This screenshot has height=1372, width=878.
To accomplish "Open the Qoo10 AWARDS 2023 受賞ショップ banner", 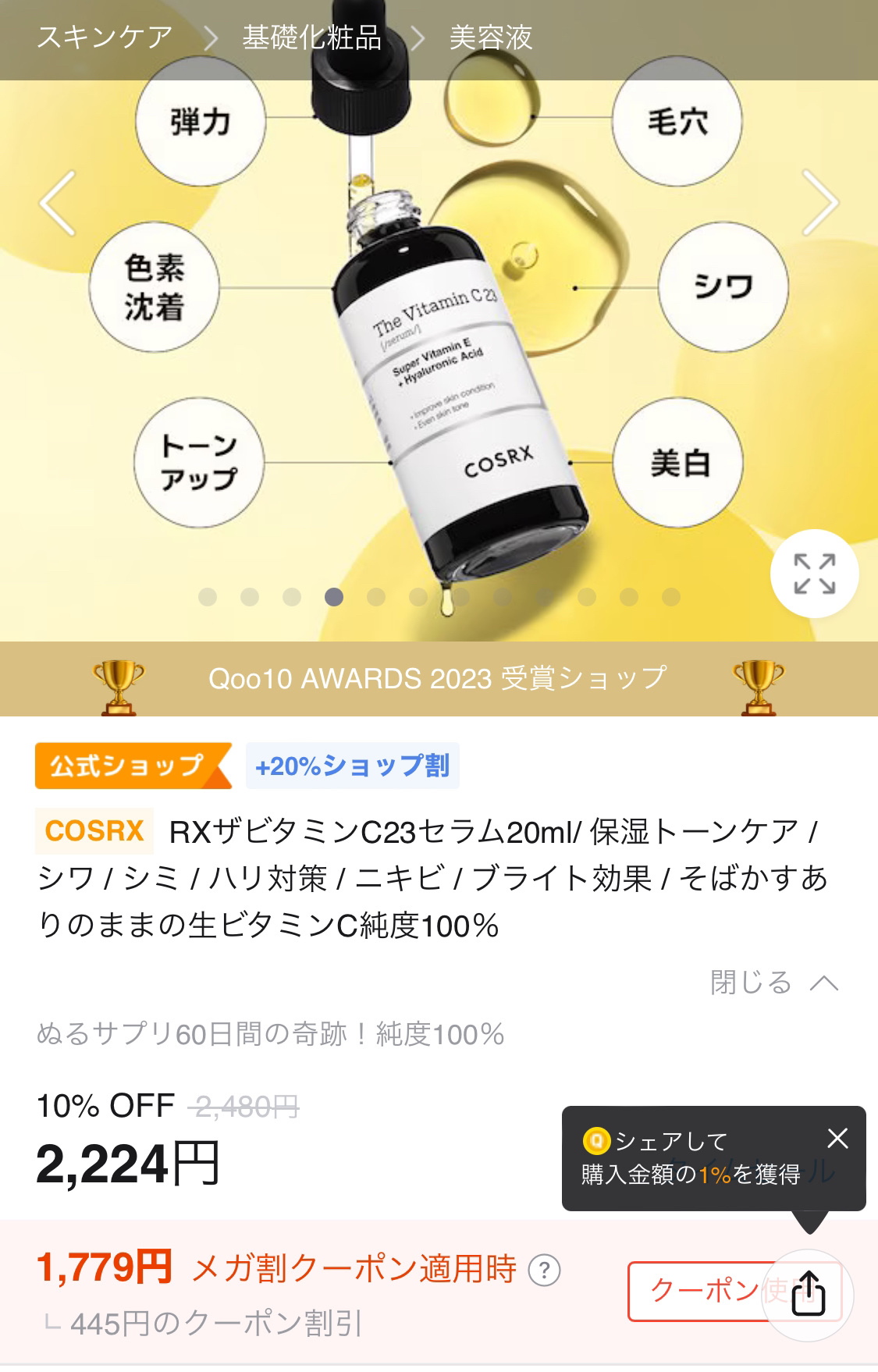I will 439,678.
